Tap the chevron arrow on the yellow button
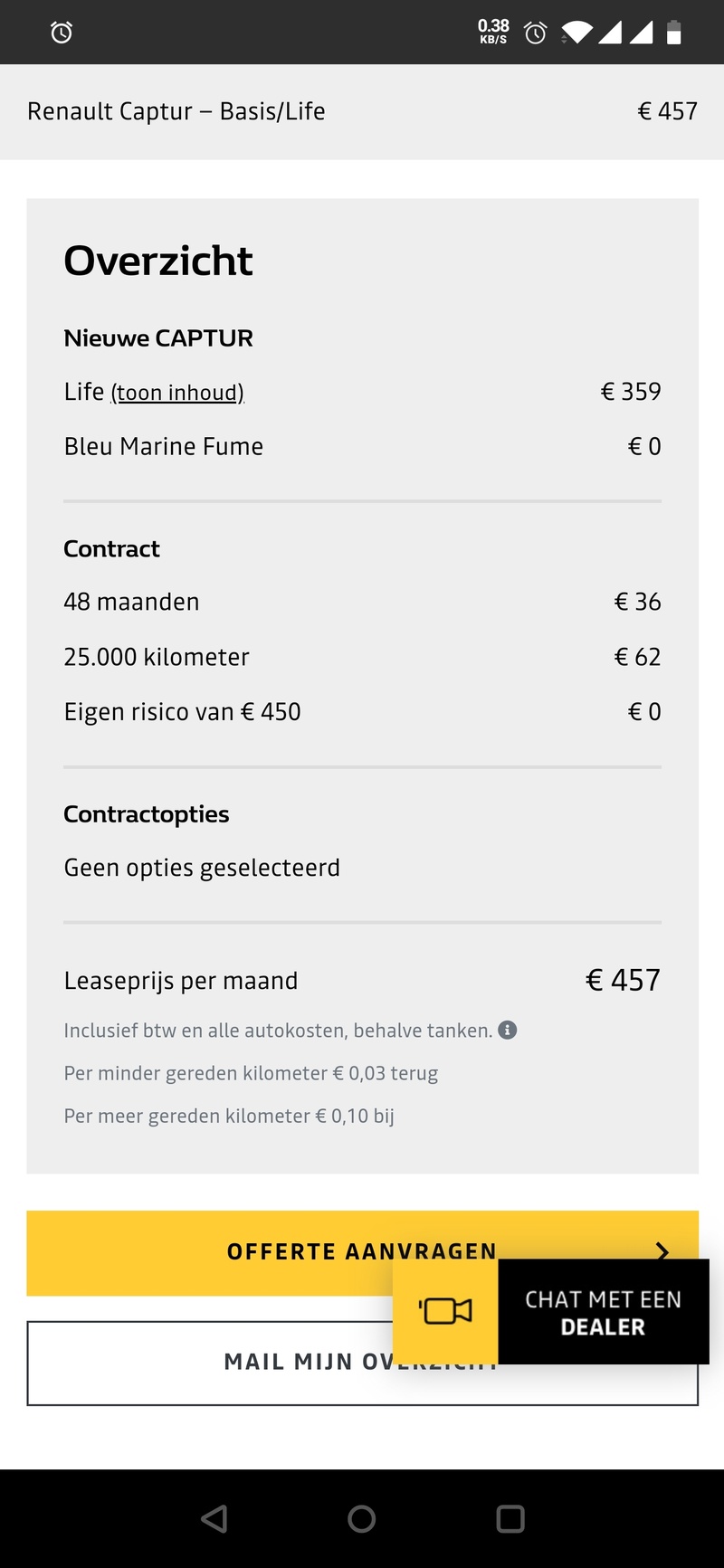Viewport: 724px width, 1568px height. (x=662, y=1253)
